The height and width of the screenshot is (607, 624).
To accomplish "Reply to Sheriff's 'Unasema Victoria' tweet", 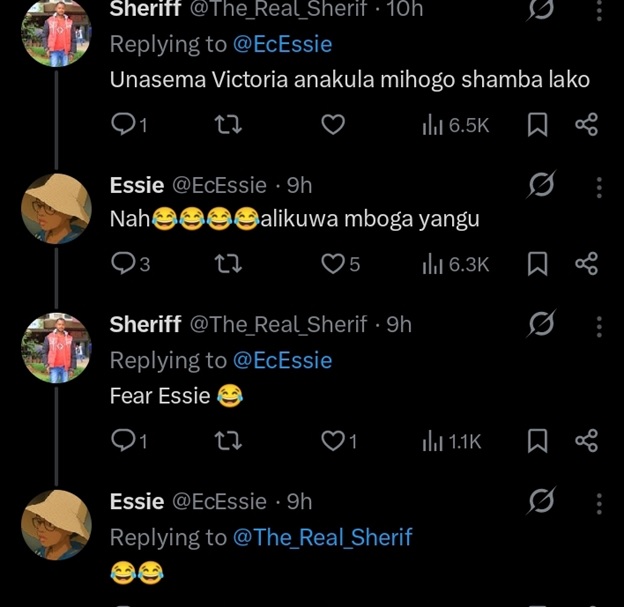I will click(129, 125).
